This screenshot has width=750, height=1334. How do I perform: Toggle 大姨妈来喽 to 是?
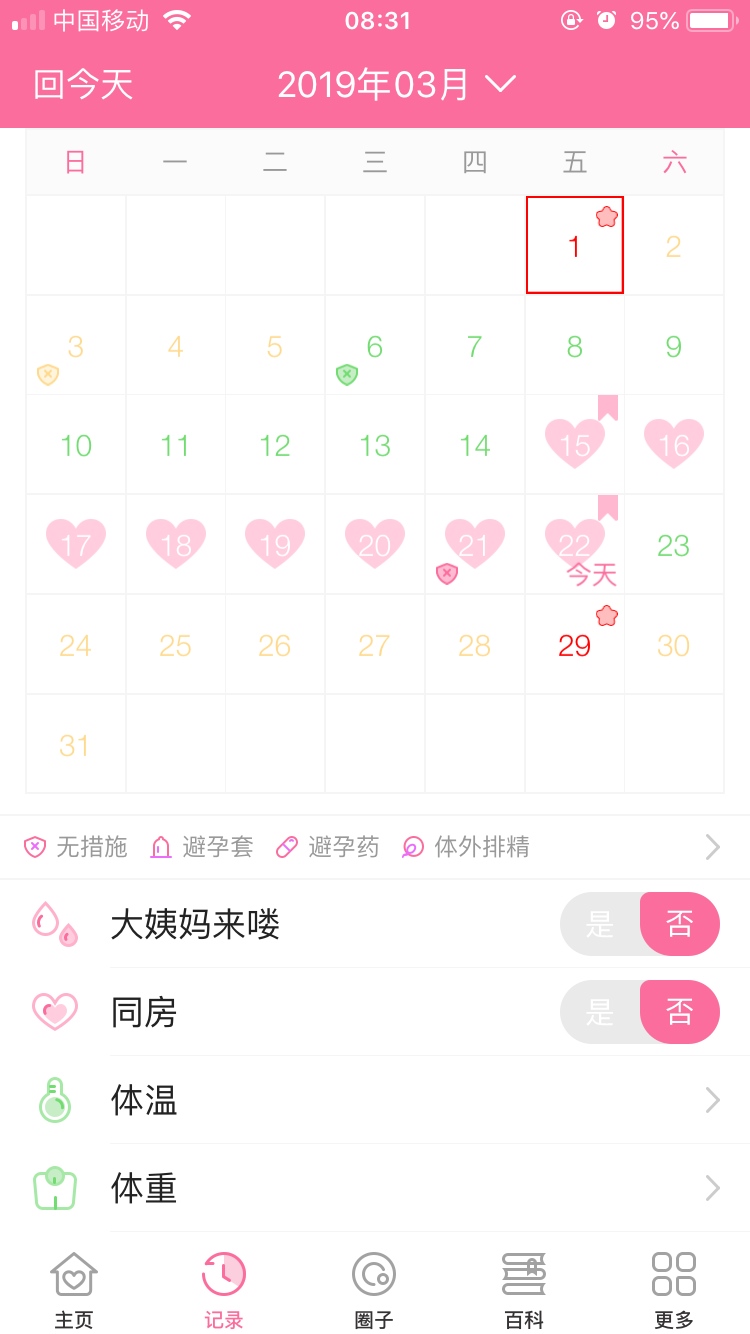(600, 924)
